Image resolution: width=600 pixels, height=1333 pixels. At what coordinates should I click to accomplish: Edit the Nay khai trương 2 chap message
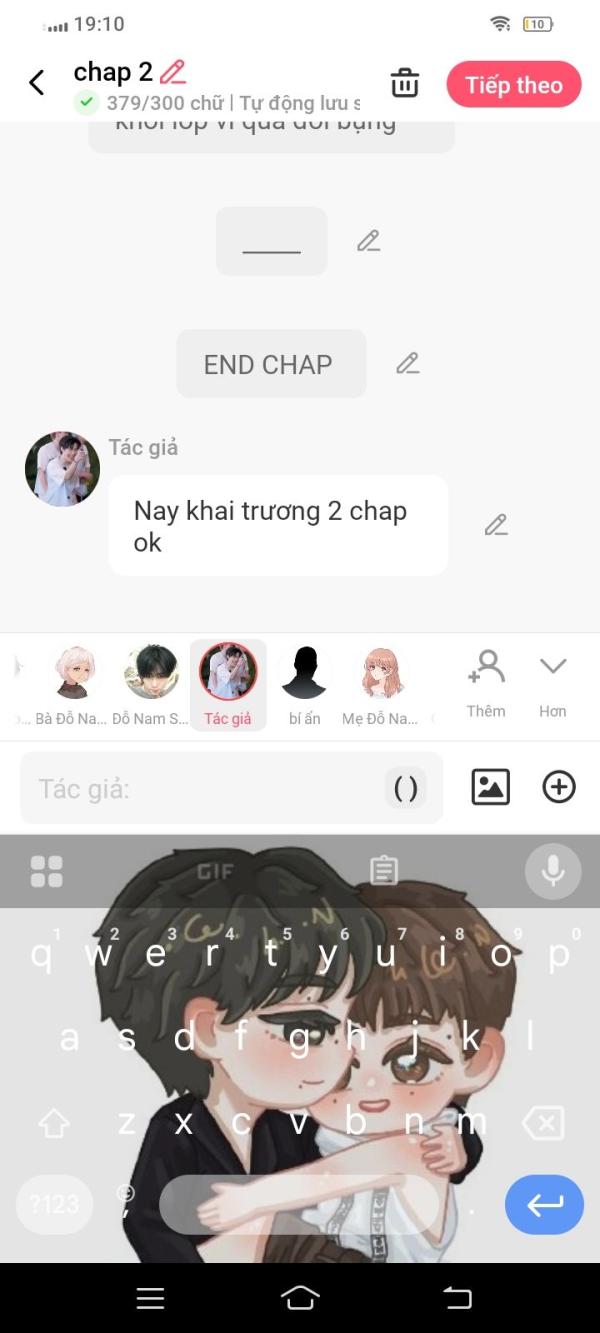[x=496, y=525]
